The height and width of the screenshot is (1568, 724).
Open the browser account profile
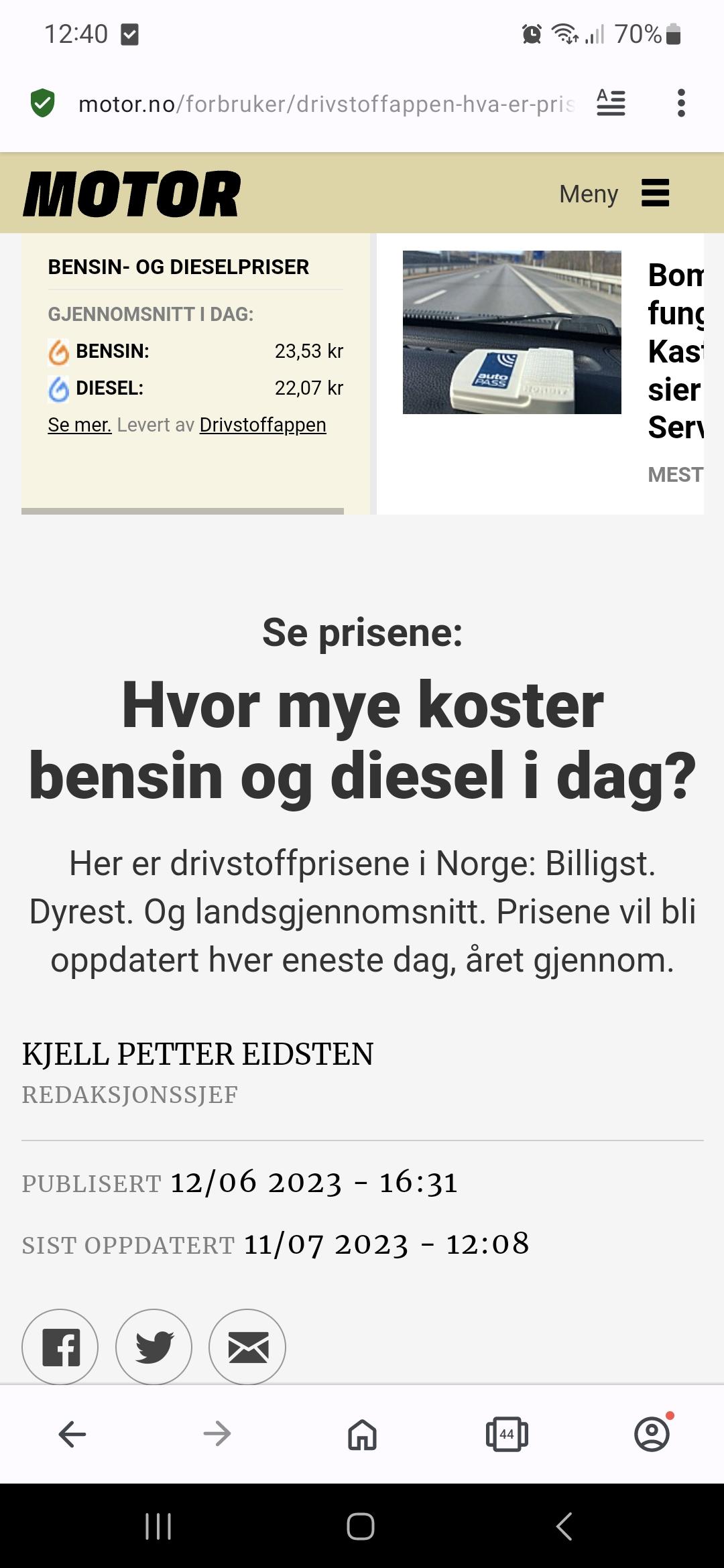(x=652, y=1433)
